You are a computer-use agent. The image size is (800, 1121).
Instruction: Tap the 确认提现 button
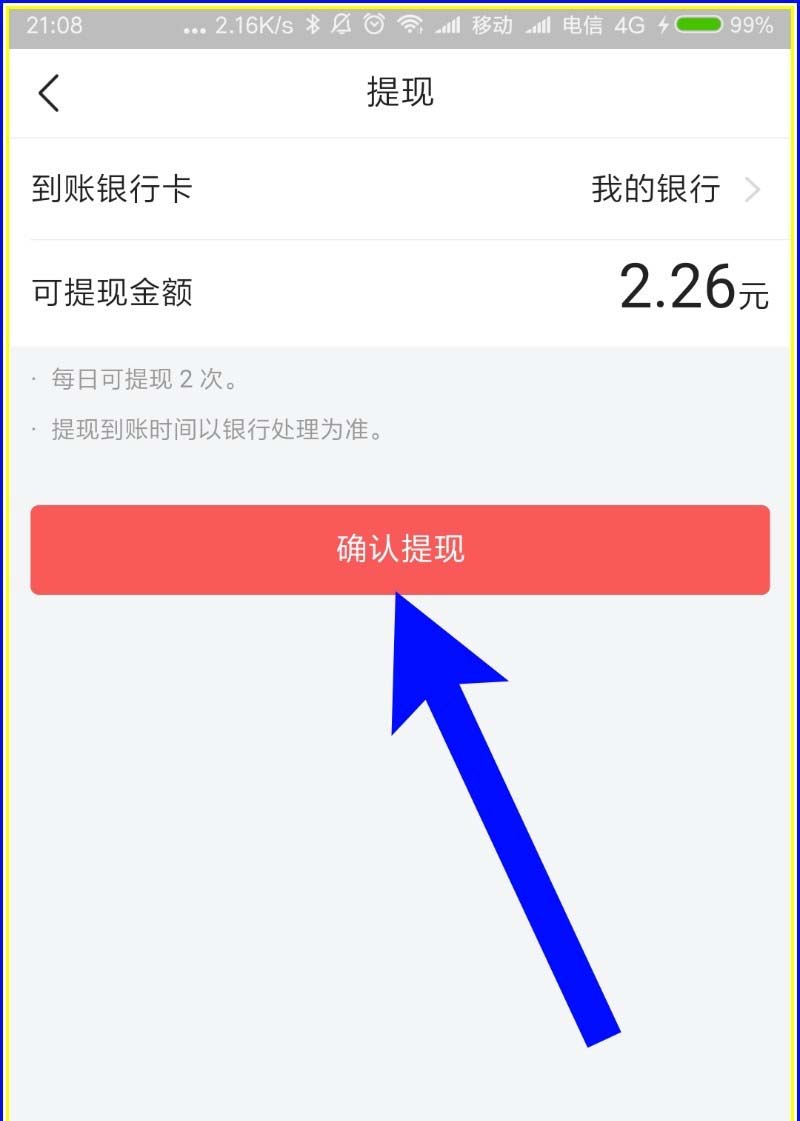pos(400,550)
